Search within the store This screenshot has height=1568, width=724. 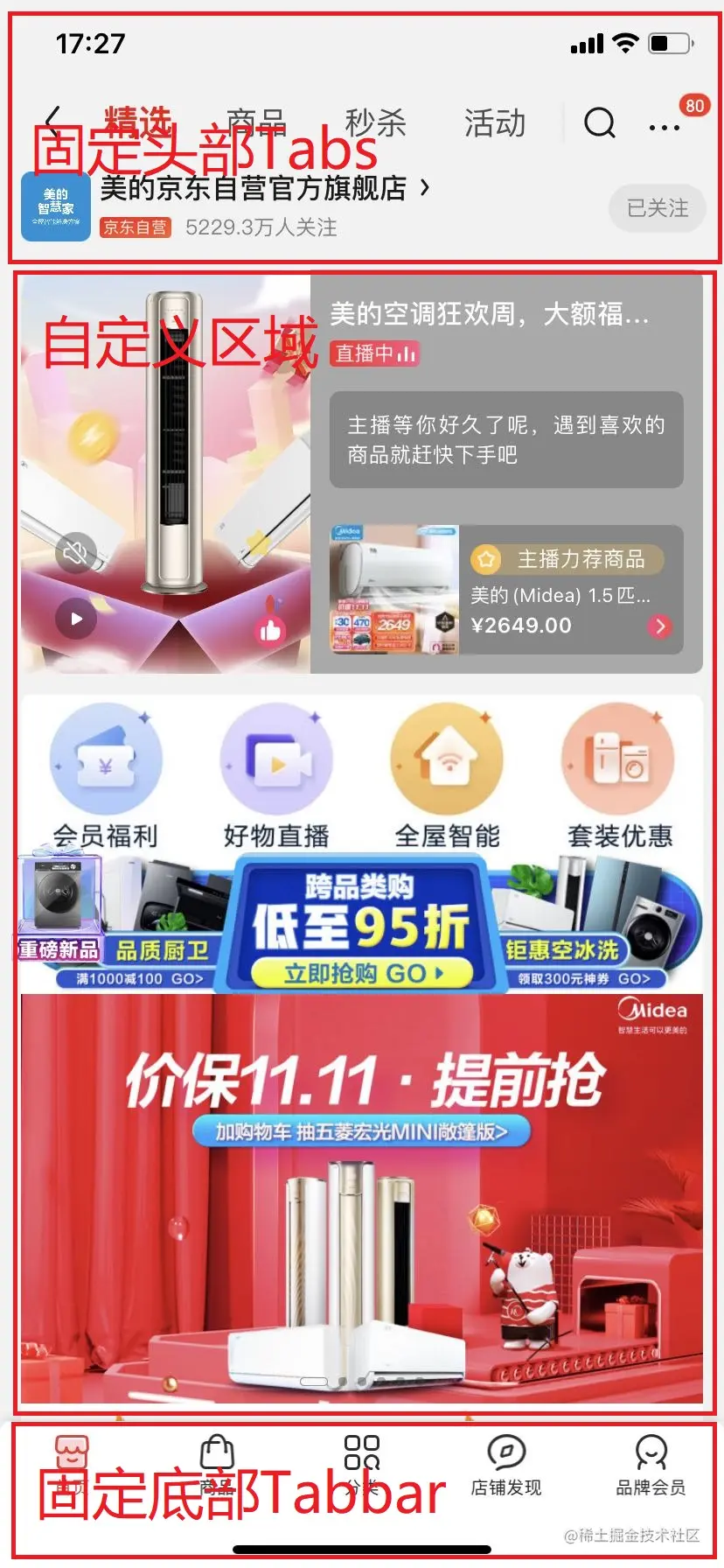600,123
